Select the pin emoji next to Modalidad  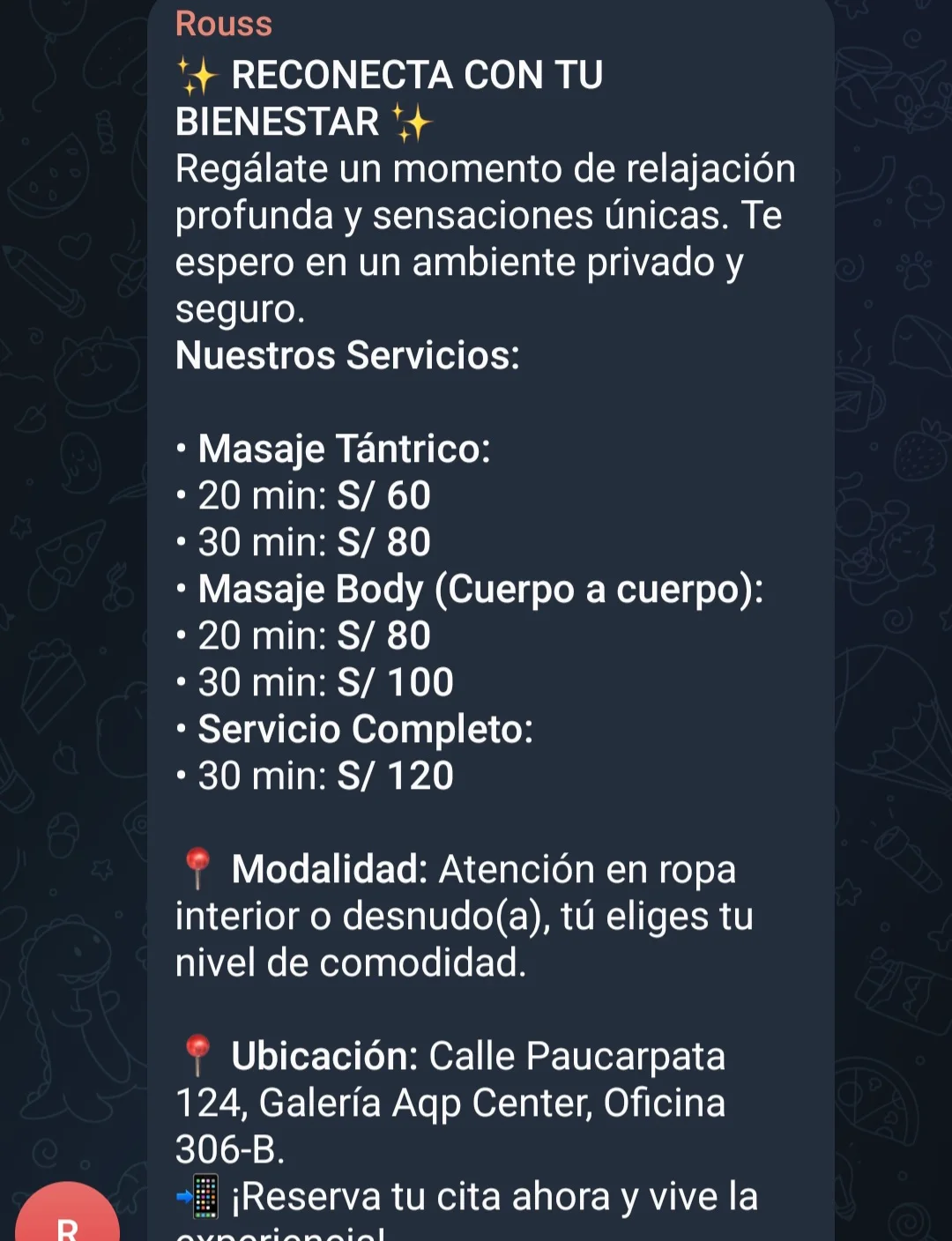click(x=196, y=868)
